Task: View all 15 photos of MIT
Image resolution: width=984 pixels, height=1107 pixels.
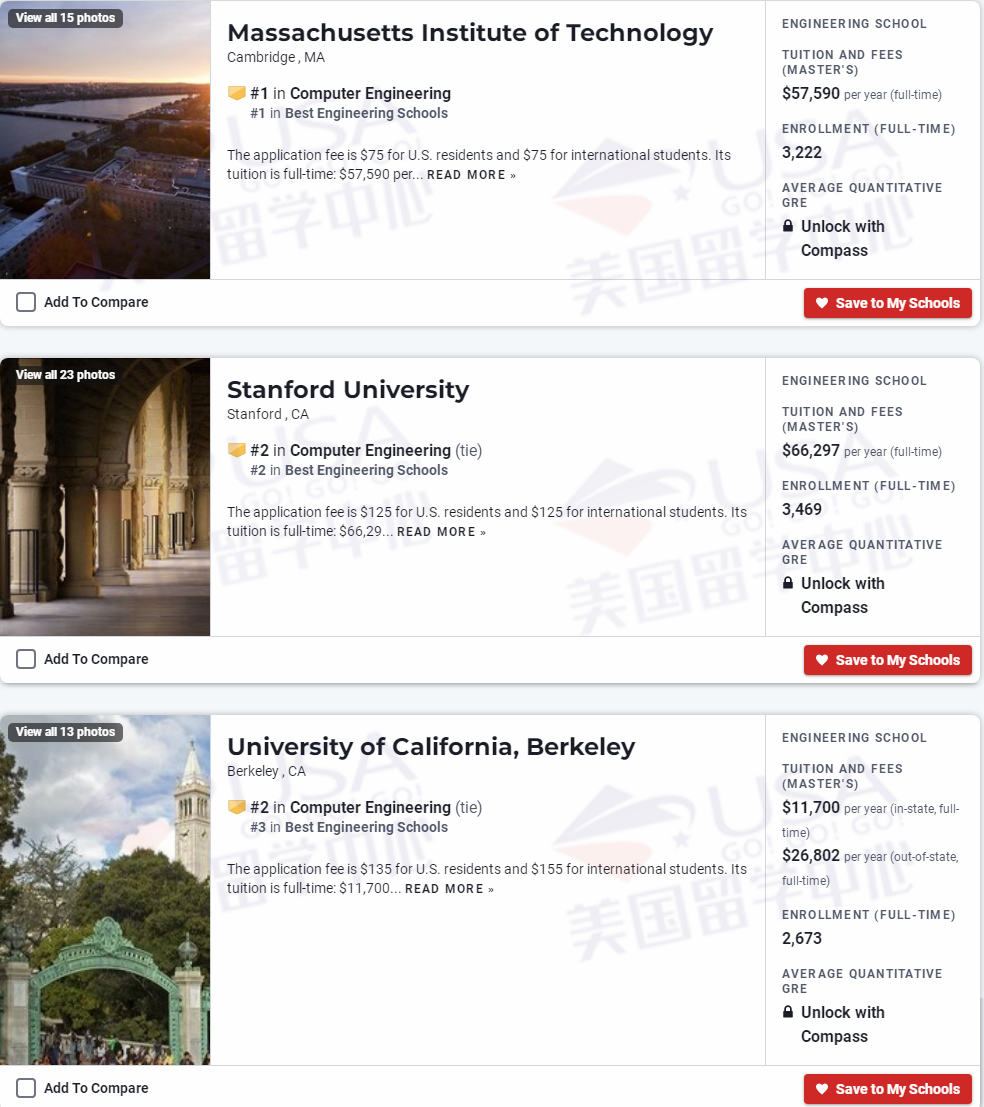Action: click(x=65, y=18)
